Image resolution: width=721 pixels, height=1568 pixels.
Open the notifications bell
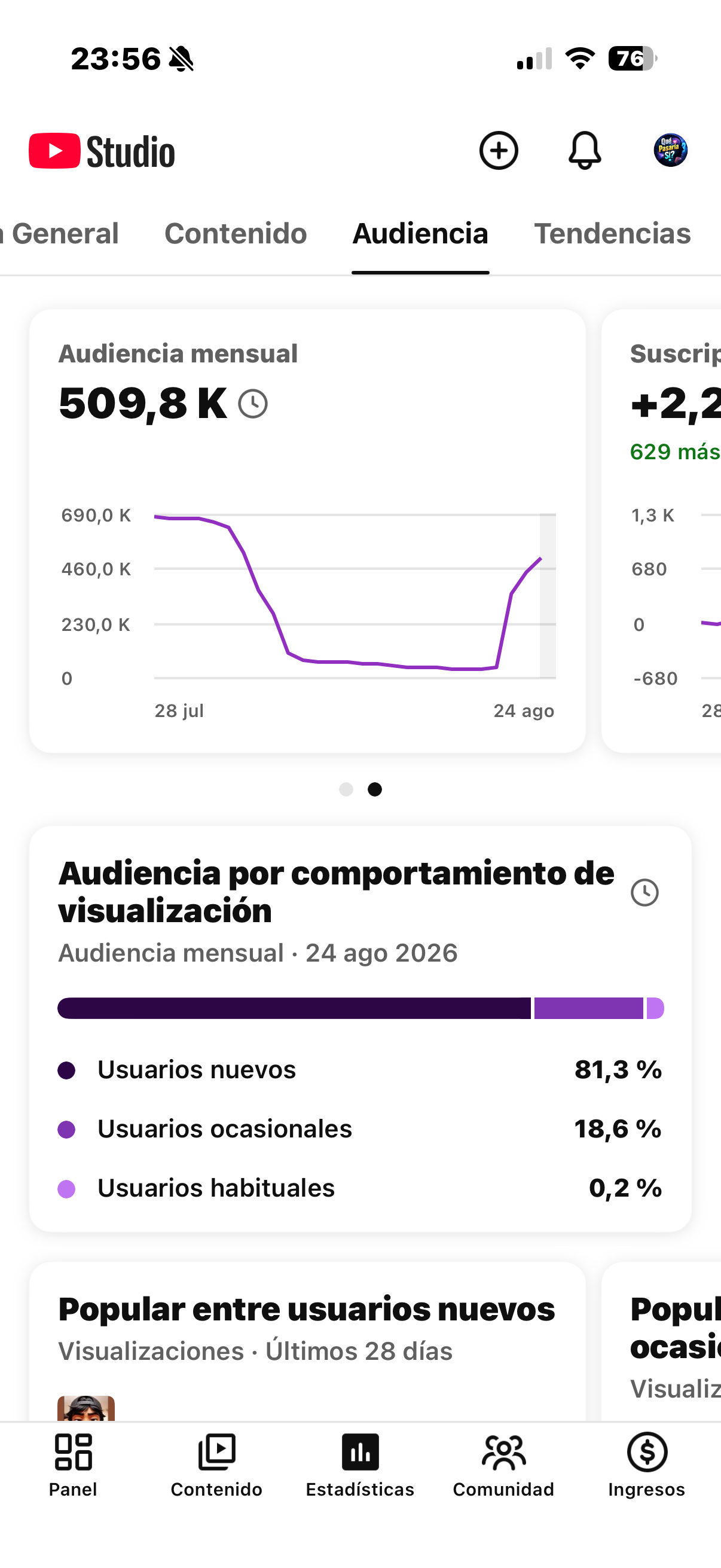tap(585, 150)
